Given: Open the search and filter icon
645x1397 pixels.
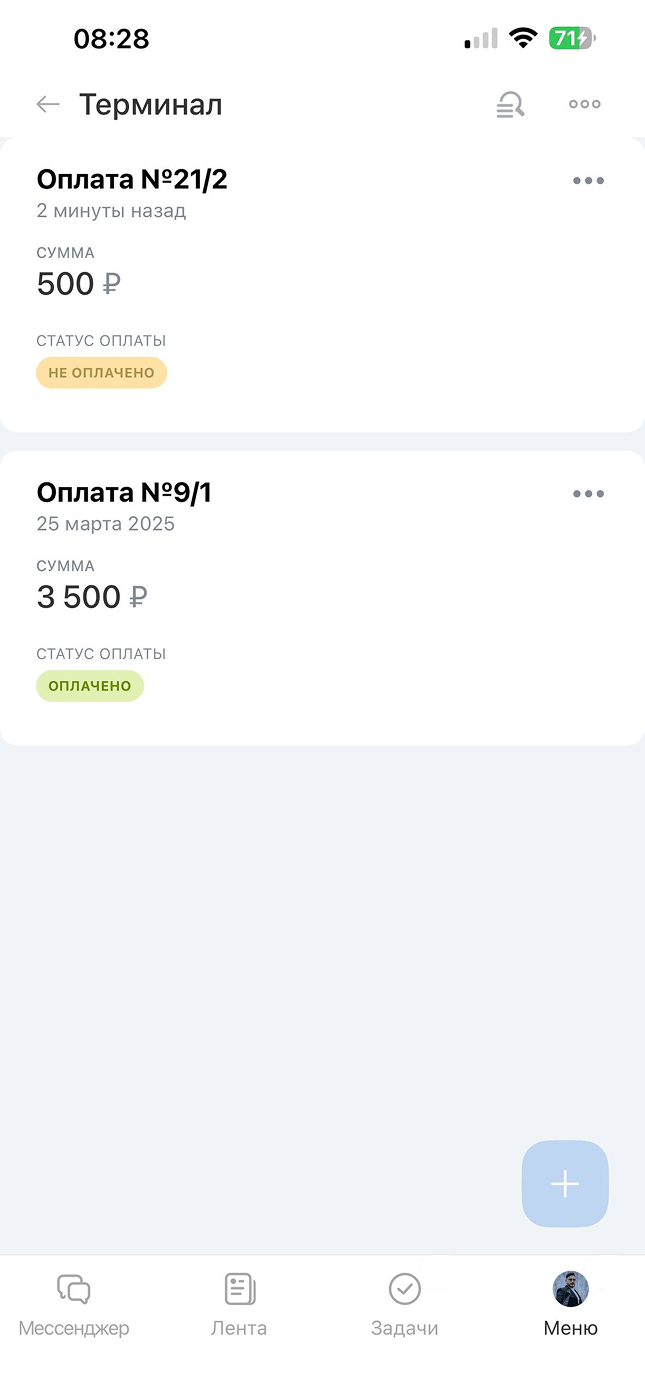Looking at the screenshot, I should (510, 104).
